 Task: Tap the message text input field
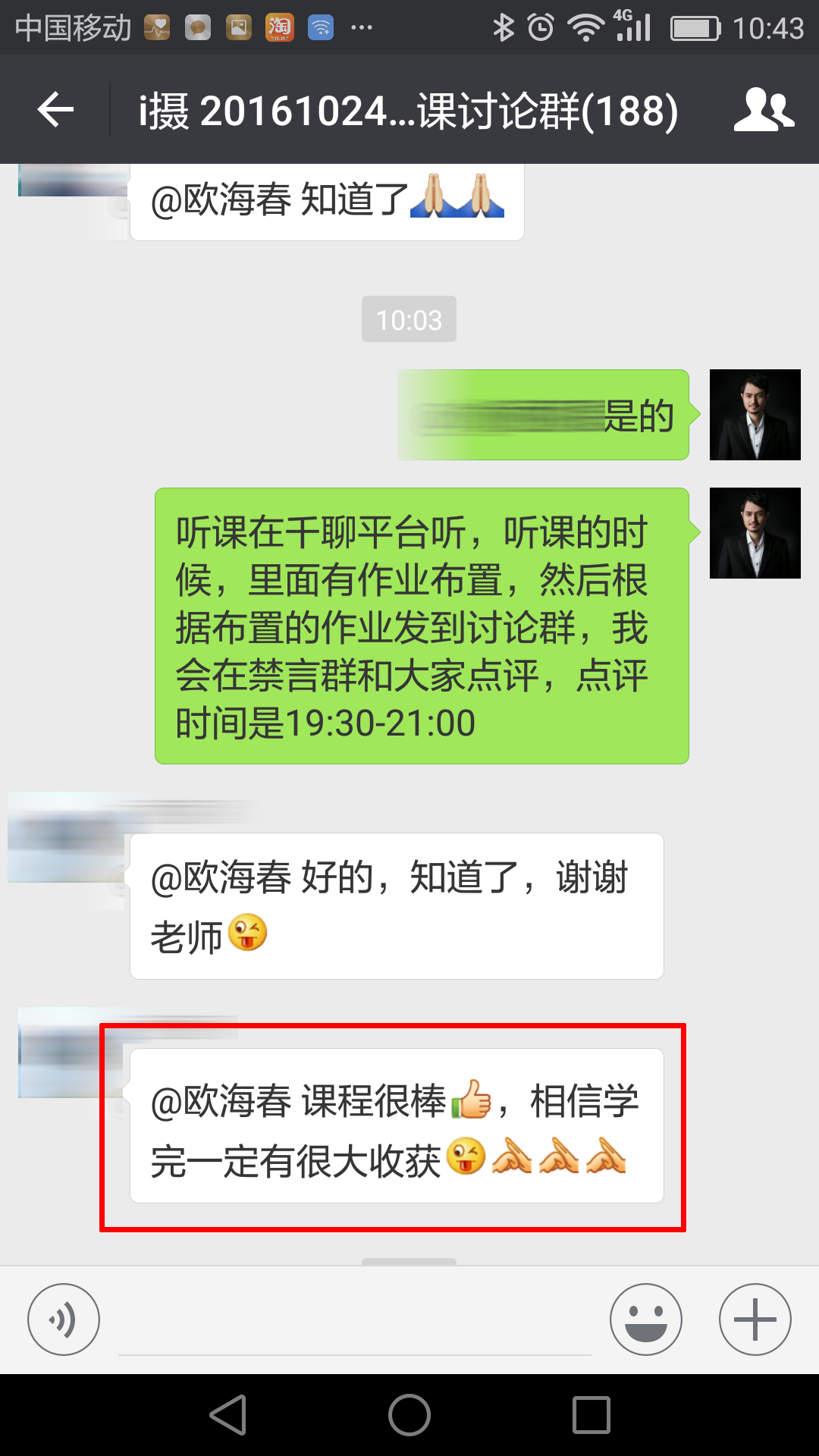(355, 1323)
